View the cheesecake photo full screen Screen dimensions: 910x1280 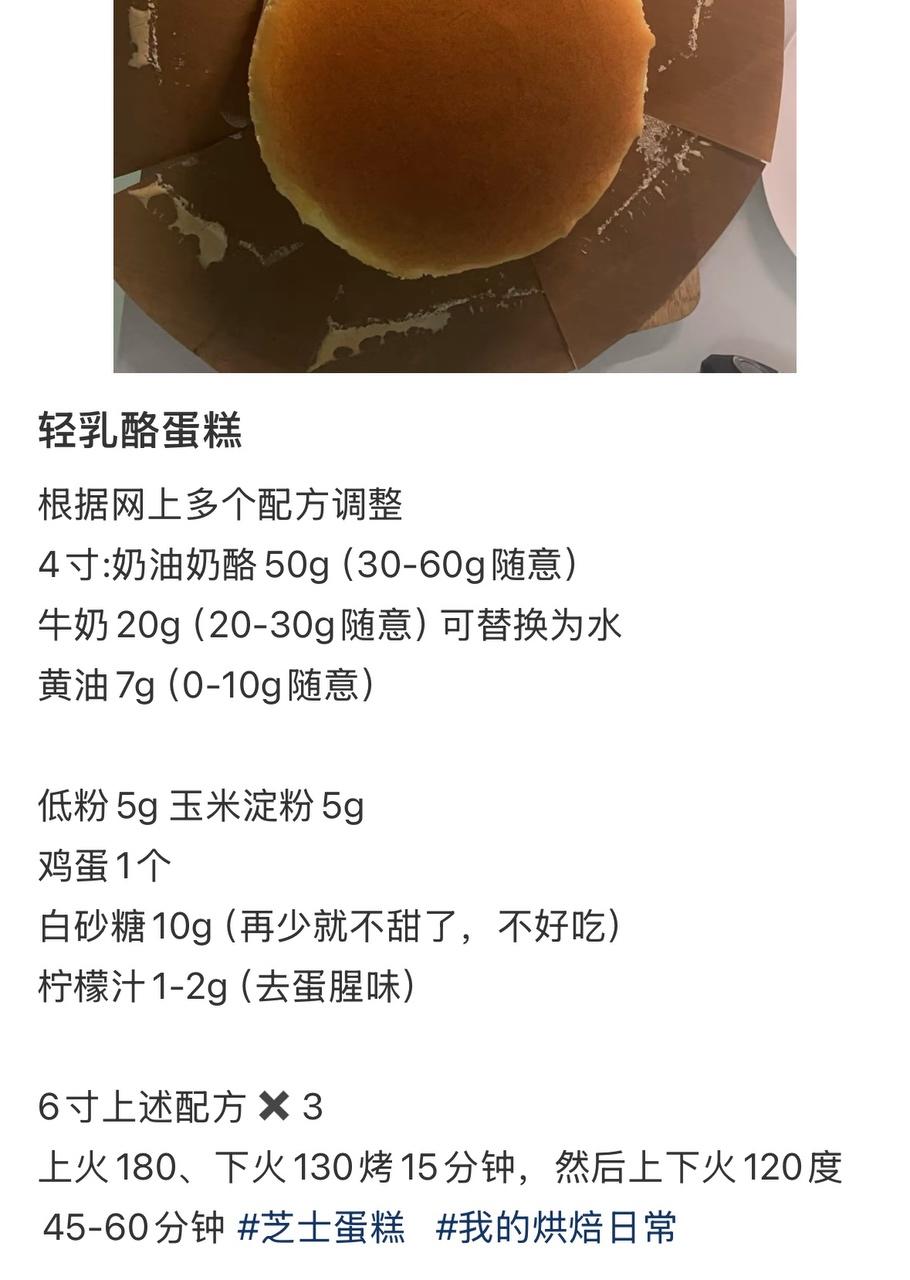click(x=455, y=186)
